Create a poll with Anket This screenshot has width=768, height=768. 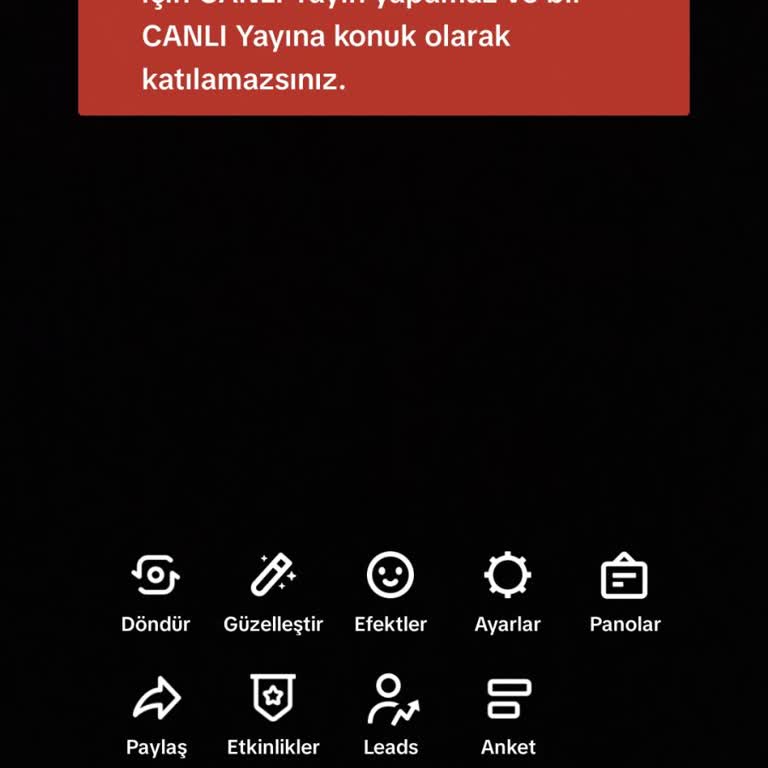coord(508,700)
